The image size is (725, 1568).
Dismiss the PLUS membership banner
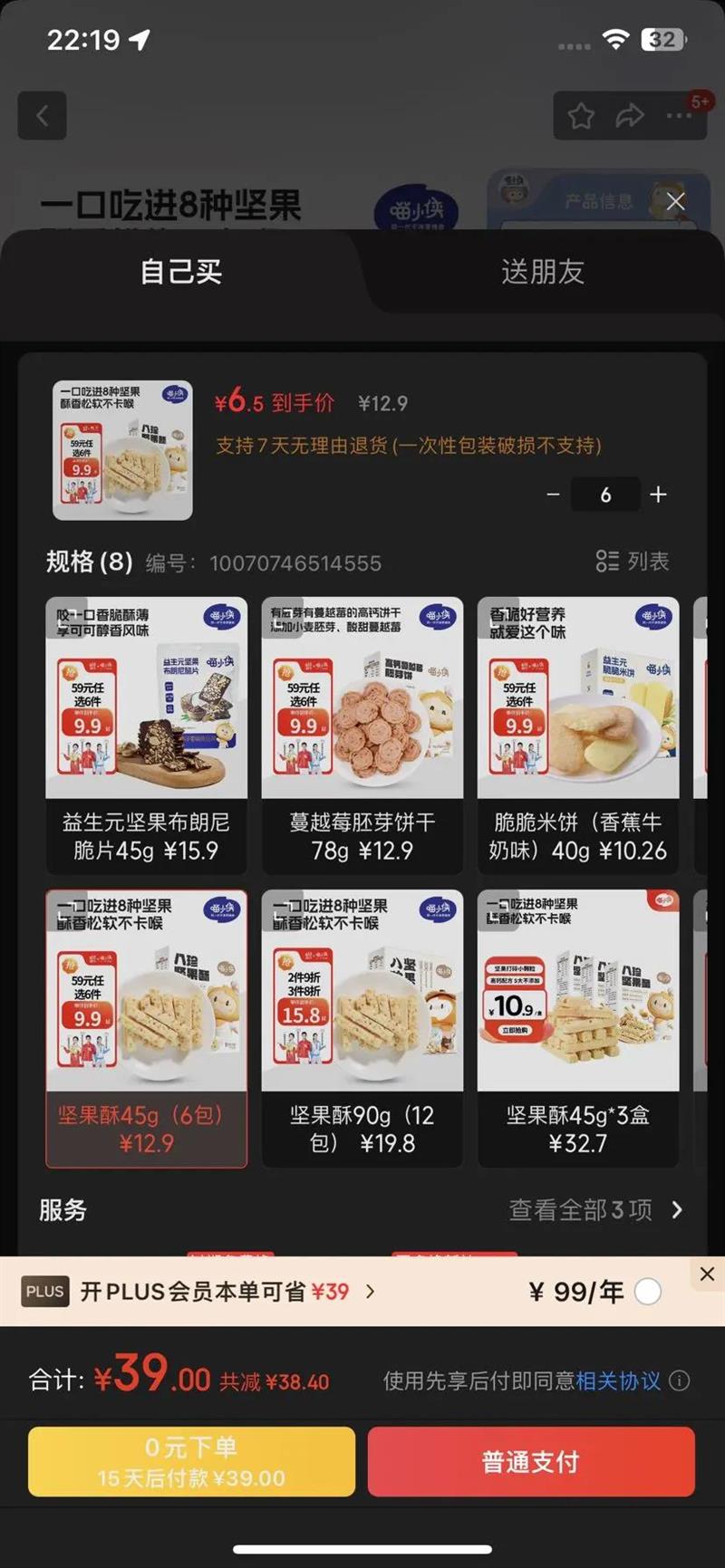707,1274
